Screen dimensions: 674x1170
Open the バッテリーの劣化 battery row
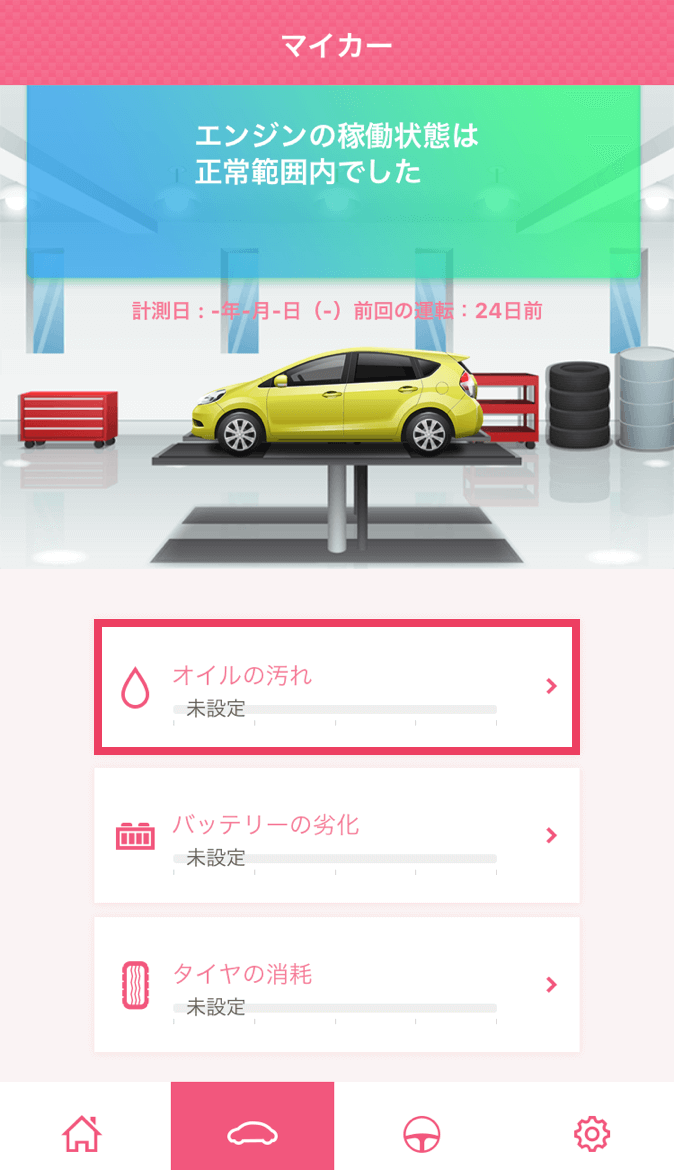[x=337, y=835]
